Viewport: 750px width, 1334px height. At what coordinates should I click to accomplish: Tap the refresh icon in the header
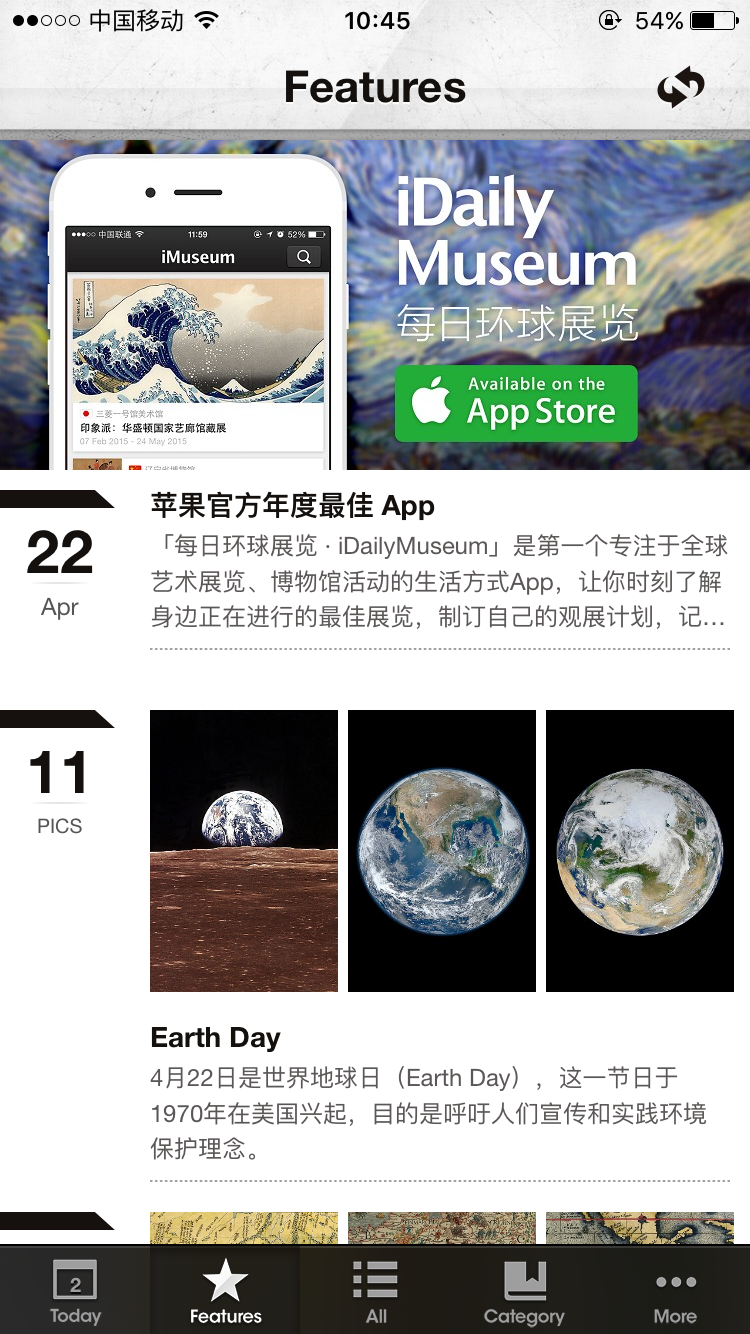coord(680,88)
